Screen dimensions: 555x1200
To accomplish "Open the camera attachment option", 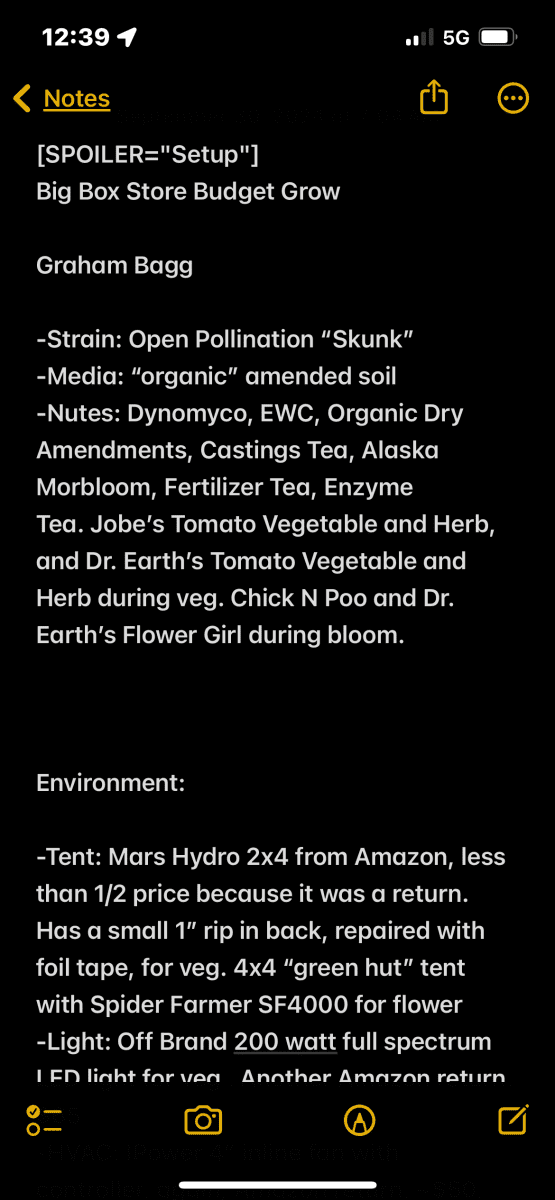I will tap(203, 1120).
